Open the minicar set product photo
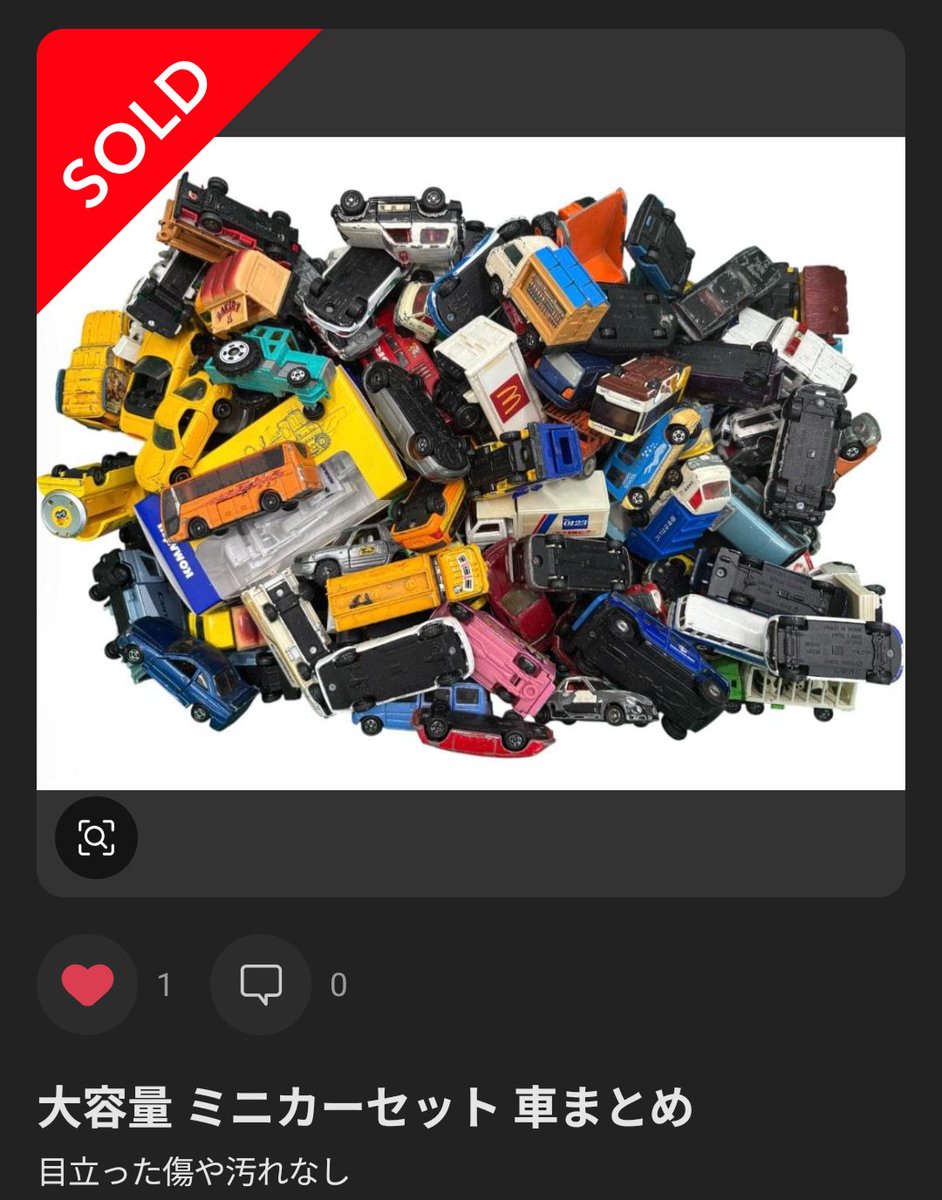Viewport: 942px width, 1200px height. pyautogui.click(x=471, y=463)
